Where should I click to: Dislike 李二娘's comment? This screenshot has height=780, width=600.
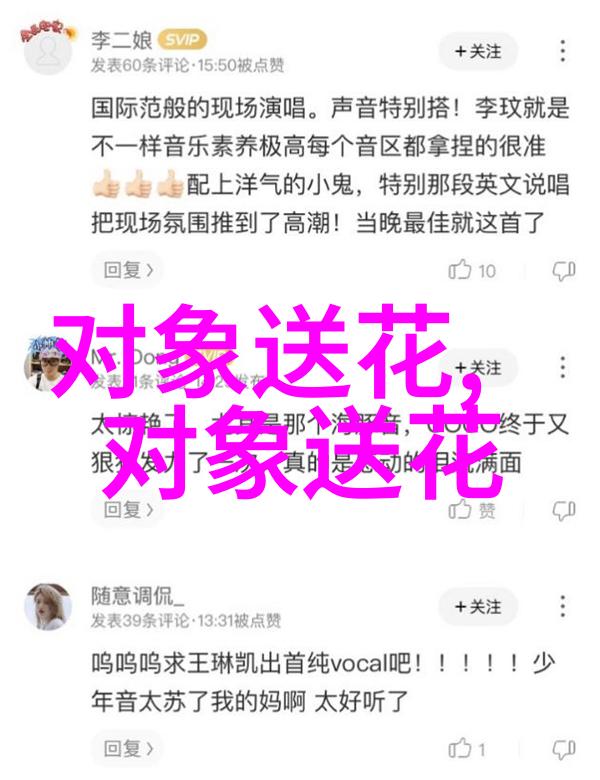pyautogui.click(x=563, y=269)
